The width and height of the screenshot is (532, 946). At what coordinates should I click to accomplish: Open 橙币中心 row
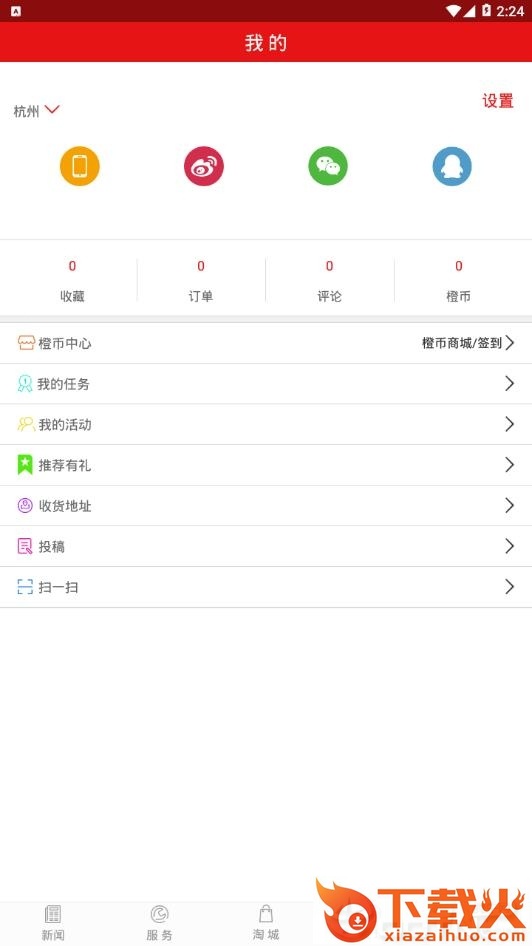(266, 343)
